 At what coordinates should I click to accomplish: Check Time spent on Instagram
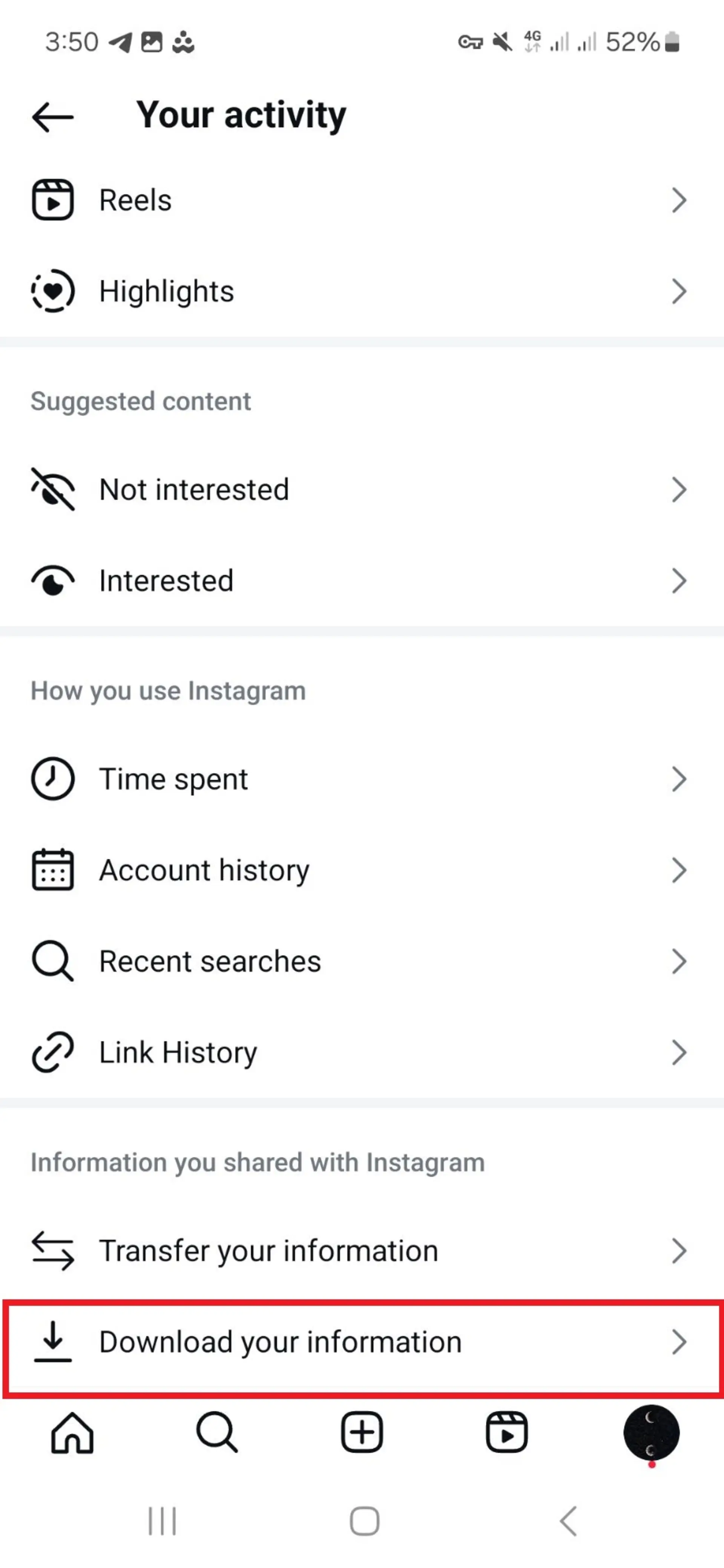click(x=362, y=779)
